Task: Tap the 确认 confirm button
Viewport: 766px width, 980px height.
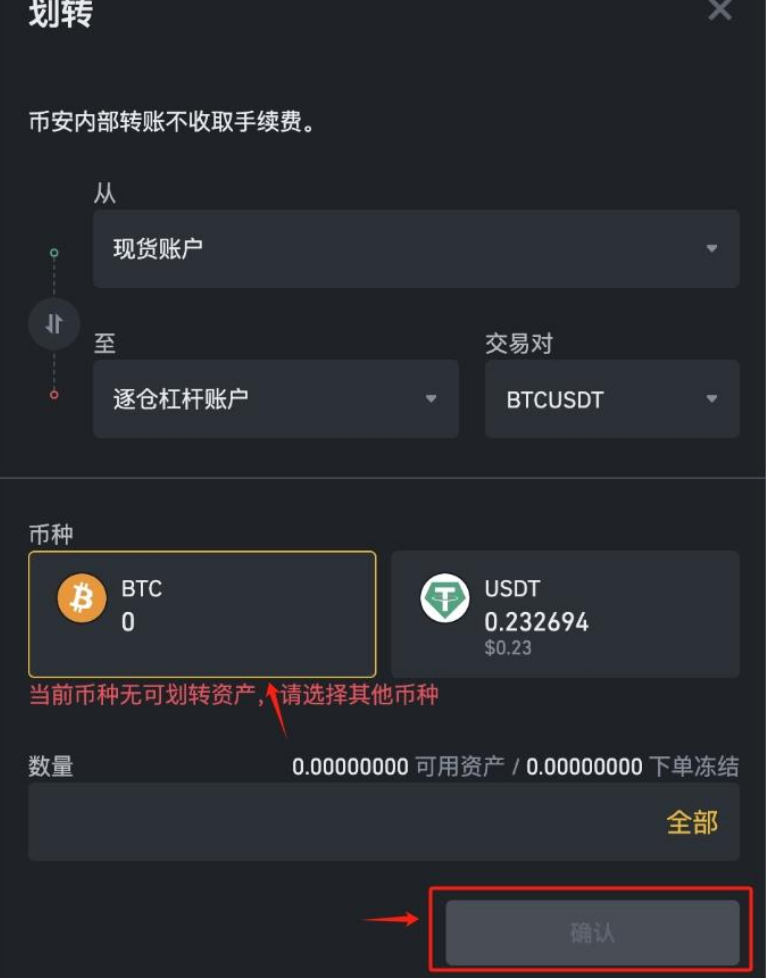Action: [x=592, y=933]
